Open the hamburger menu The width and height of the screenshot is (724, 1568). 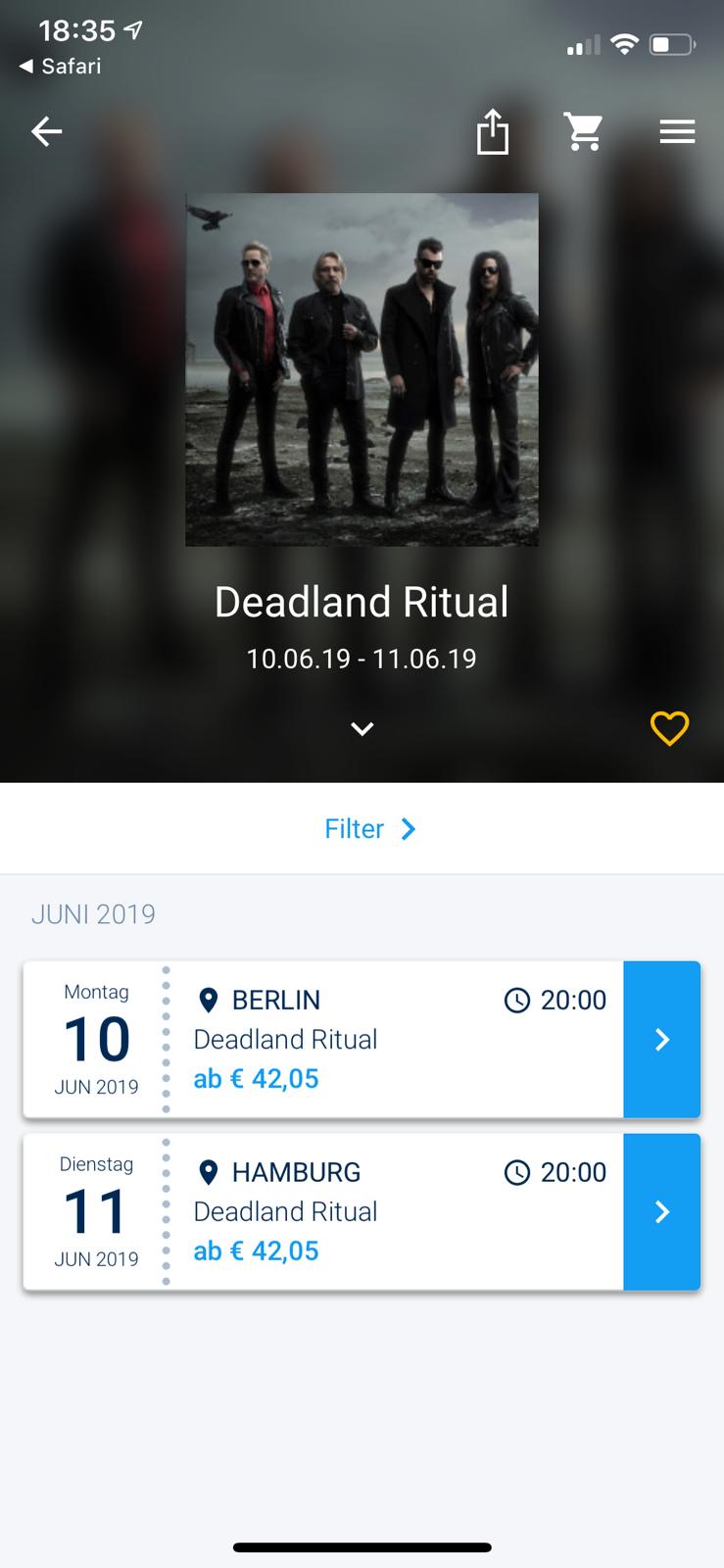pos(677,131)
